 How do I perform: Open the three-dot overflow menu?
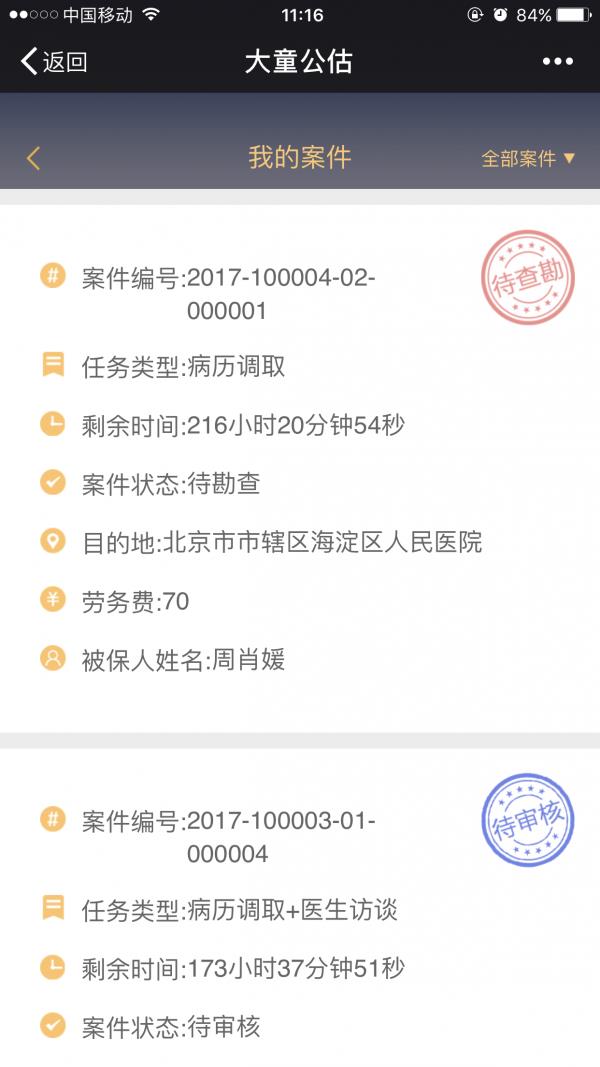(x=558, y=62)
